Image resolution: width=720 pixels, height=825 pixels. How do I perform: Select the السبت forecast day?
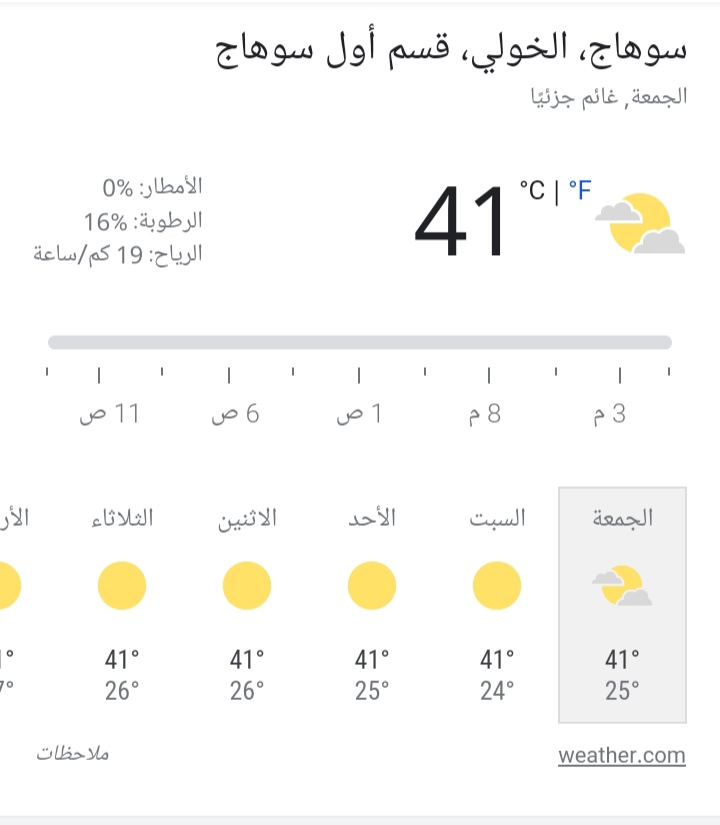(497, 603)
